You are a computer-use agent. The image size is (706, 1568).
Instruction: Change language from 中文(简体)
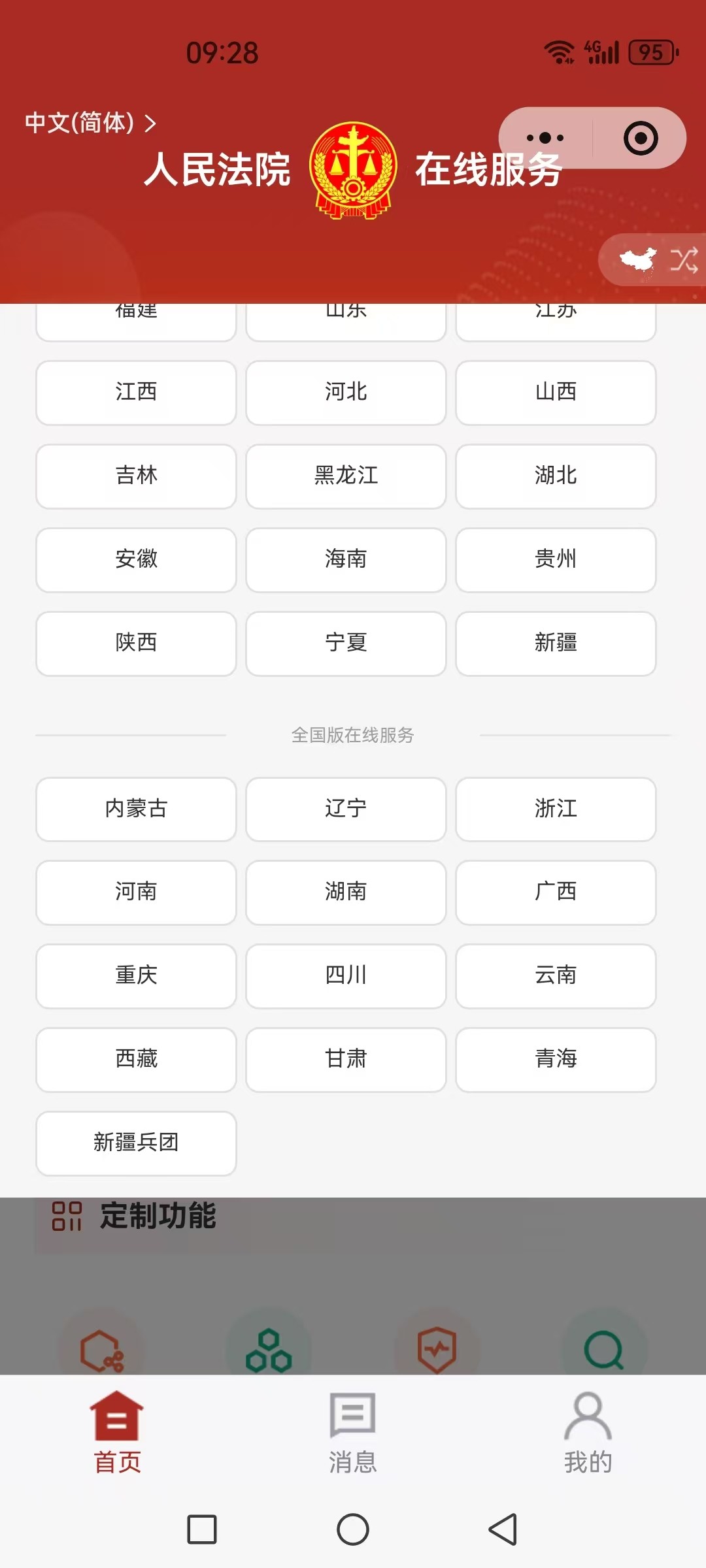tap(90, 123)
